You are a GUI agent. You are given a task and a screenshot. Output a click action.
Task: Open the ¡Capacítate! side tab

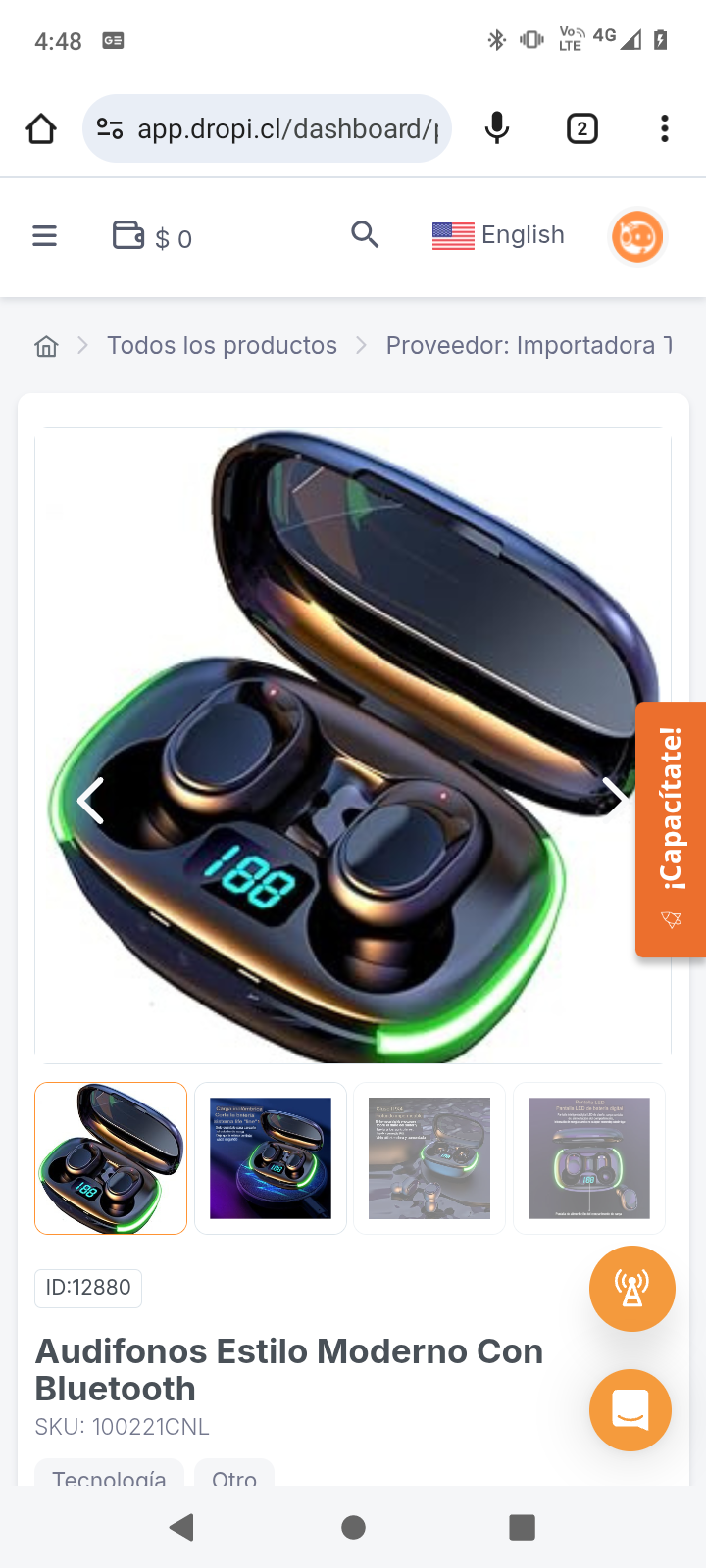(x=671, y=828)
